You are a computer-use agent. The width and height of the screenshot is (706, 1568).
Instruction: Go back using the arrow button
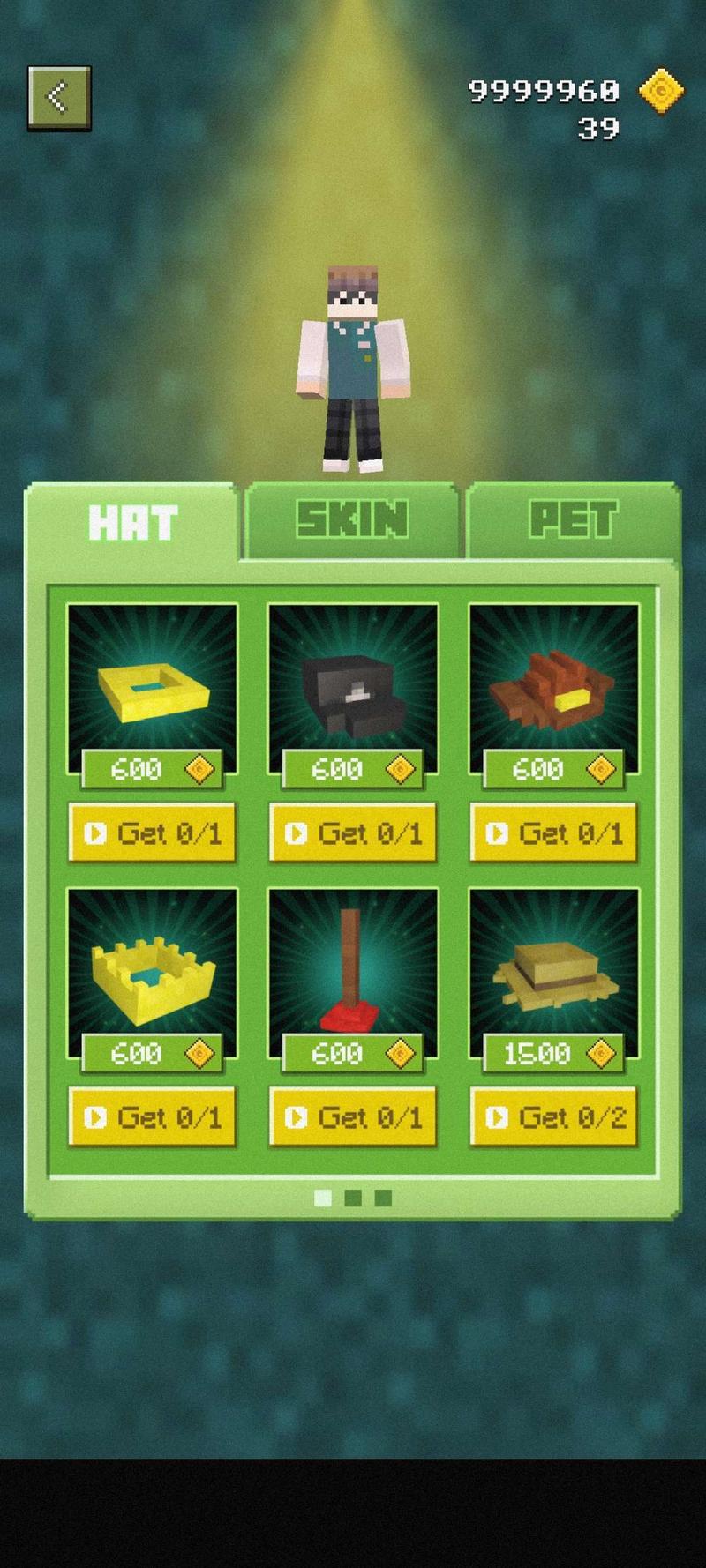tap(59, 97)
